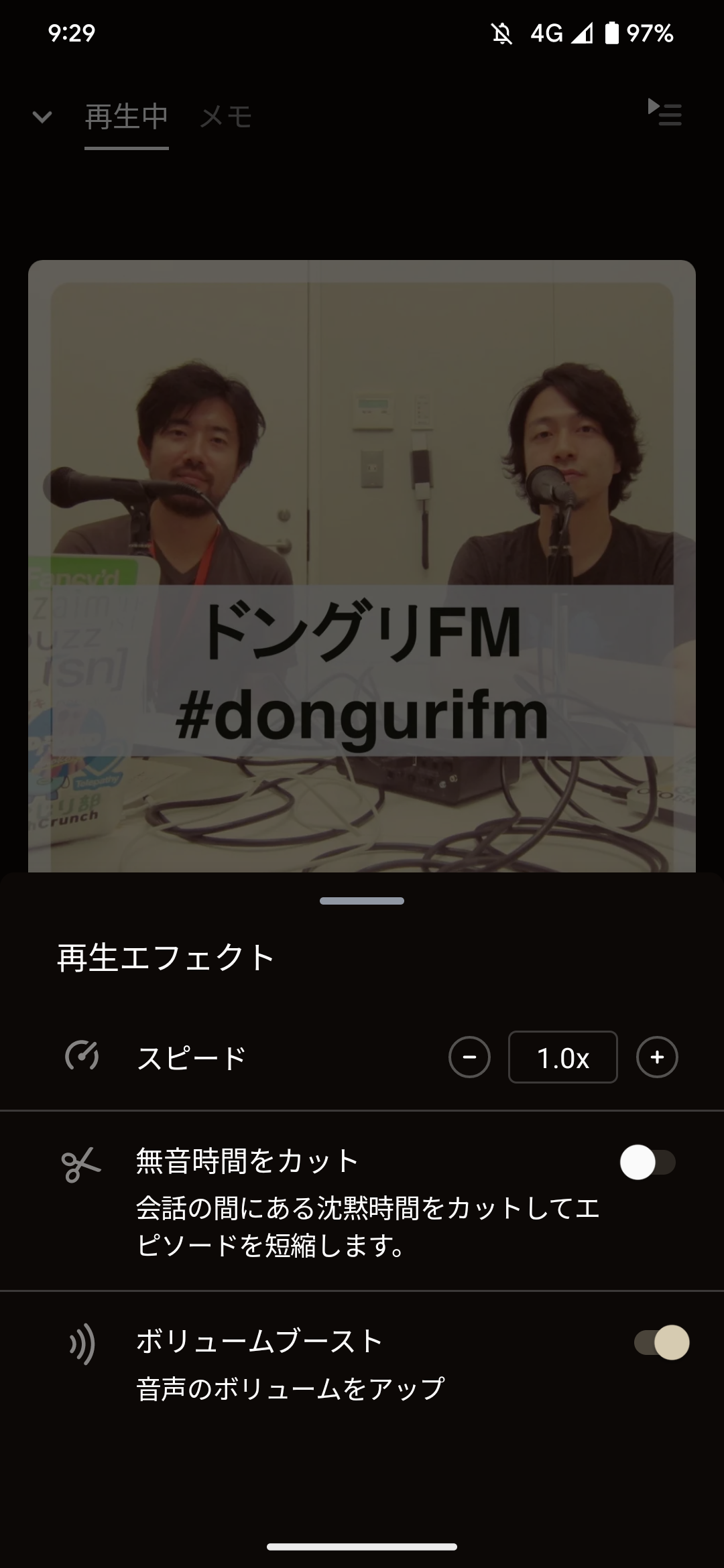724x1568 pixels.
Task: Collapse the player with the down chevron
Action: click(x=42, y=117)
